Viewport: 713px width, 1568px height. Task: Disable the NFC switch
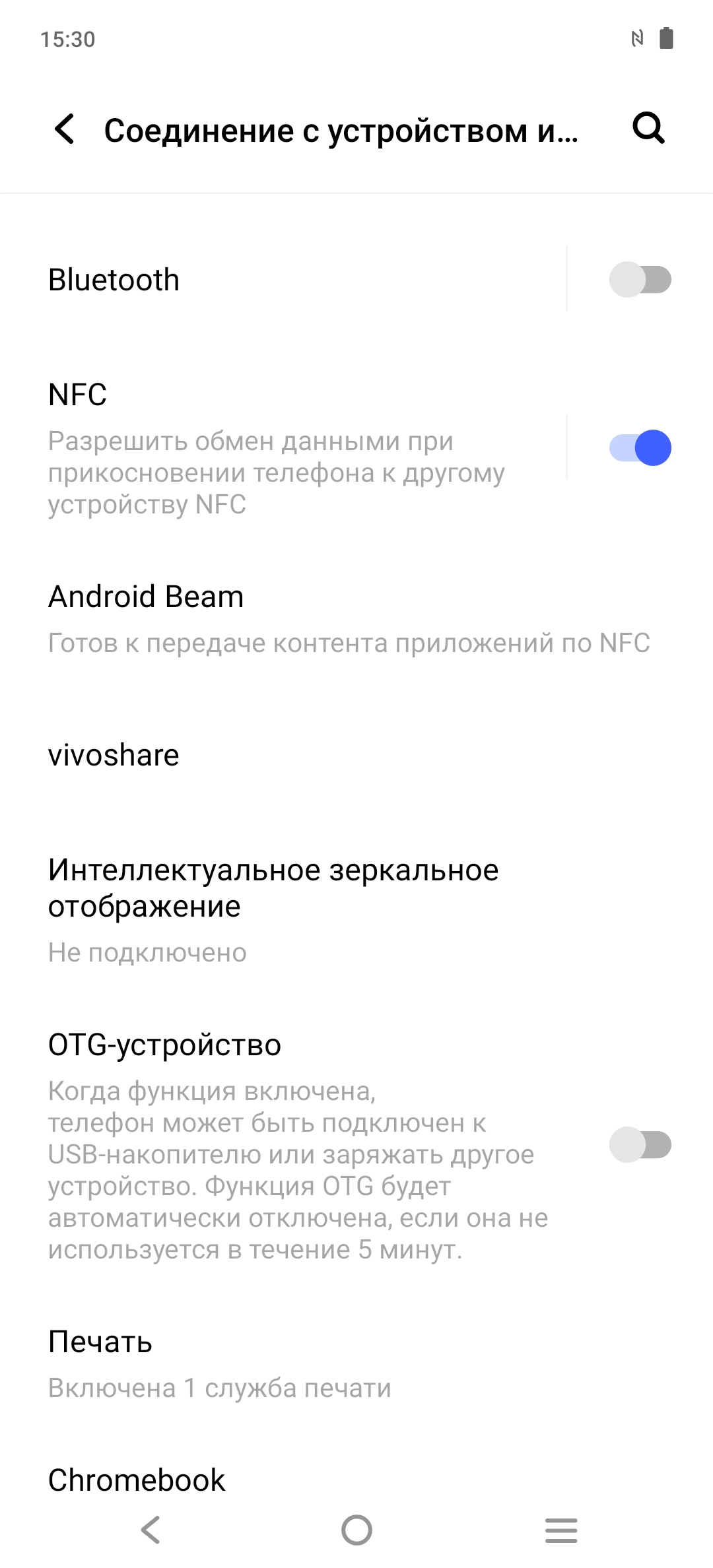pos(640,448)
